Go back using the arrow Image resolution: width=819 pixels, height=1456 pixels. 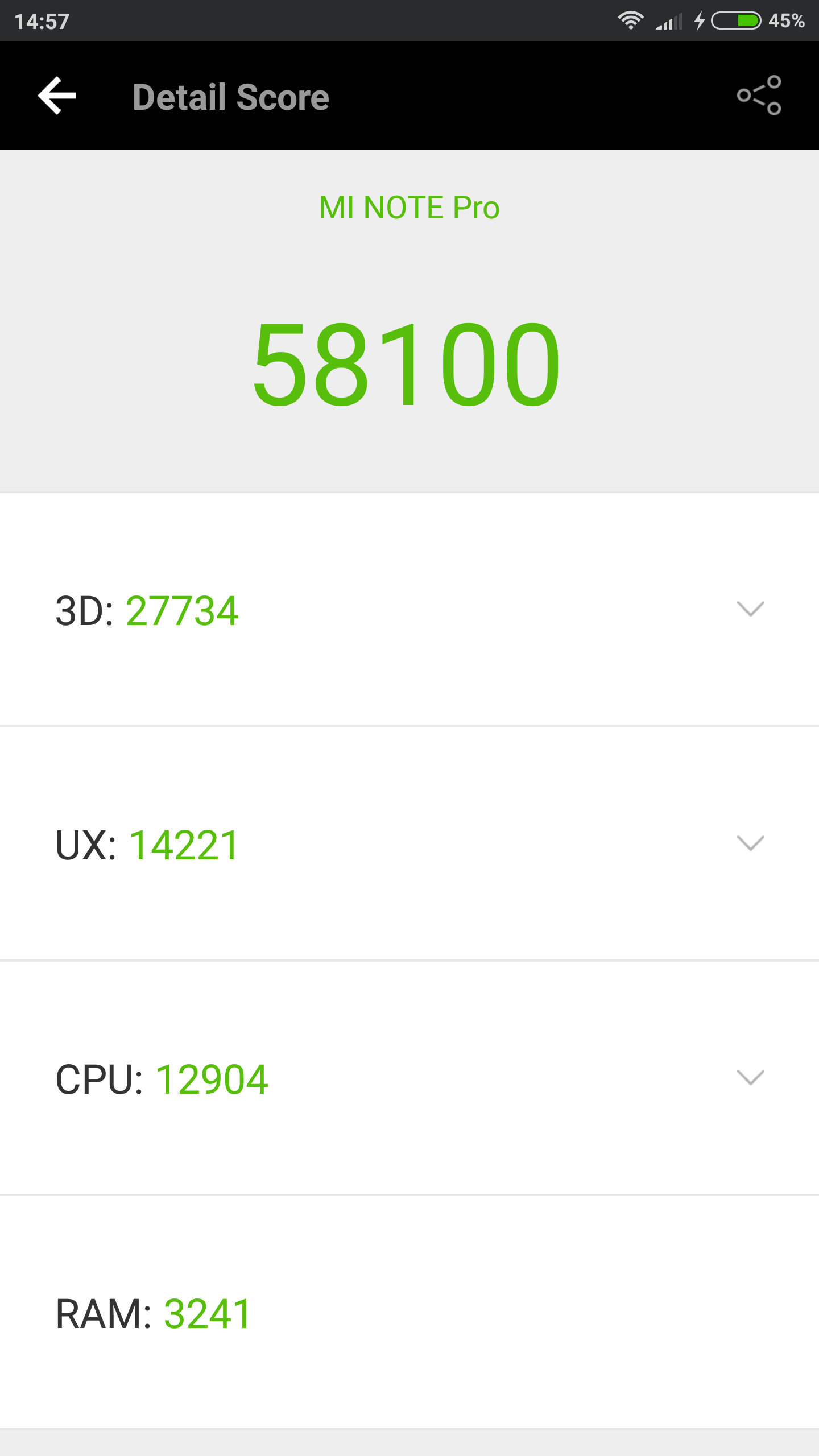(x=57, y=96)
